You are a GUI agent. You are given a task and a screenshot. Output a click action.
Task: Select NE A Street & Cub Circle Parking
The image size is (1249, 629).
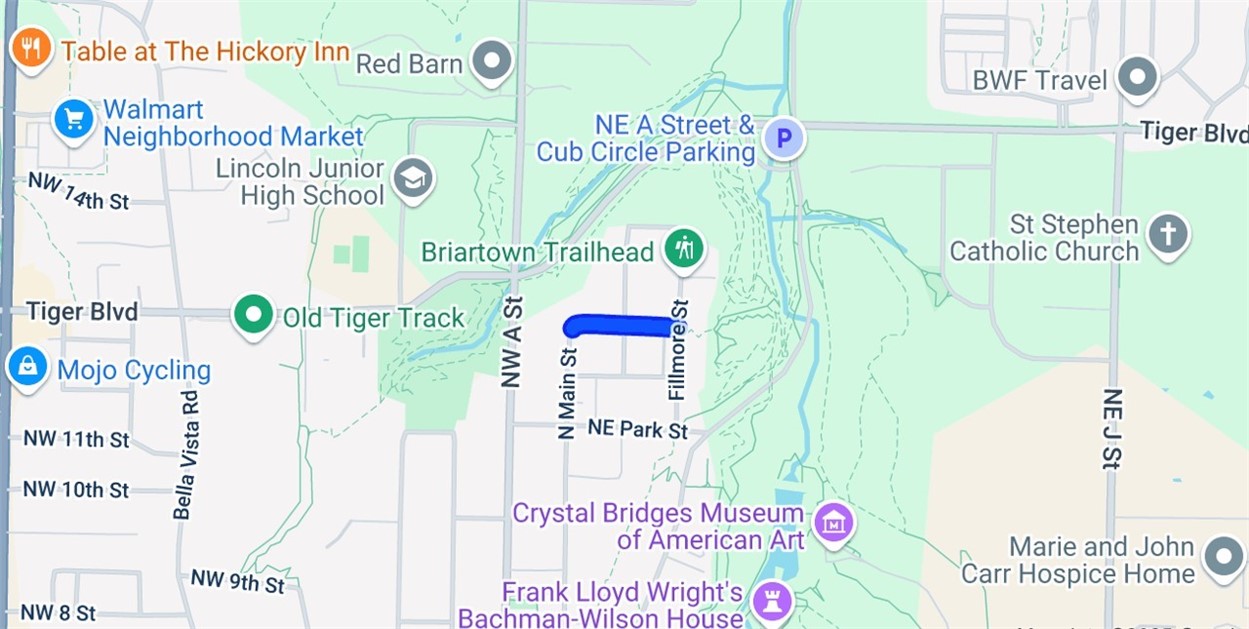(784, 138)
